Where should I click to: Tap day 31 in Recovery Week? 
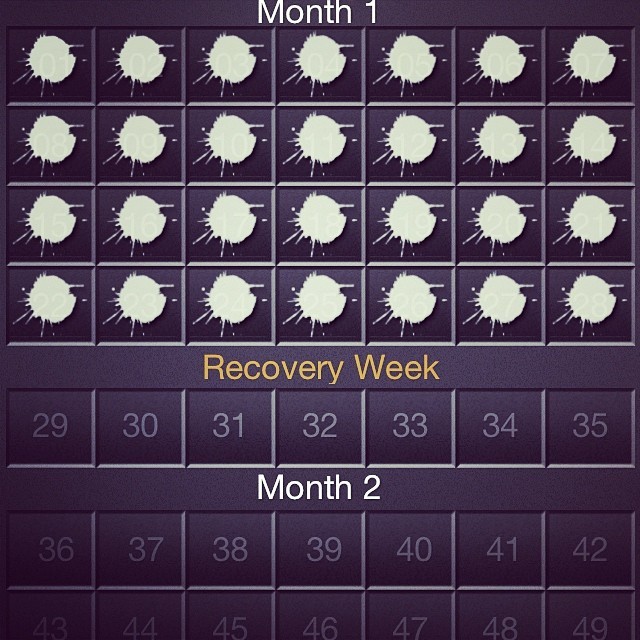(x=229, y=427)
